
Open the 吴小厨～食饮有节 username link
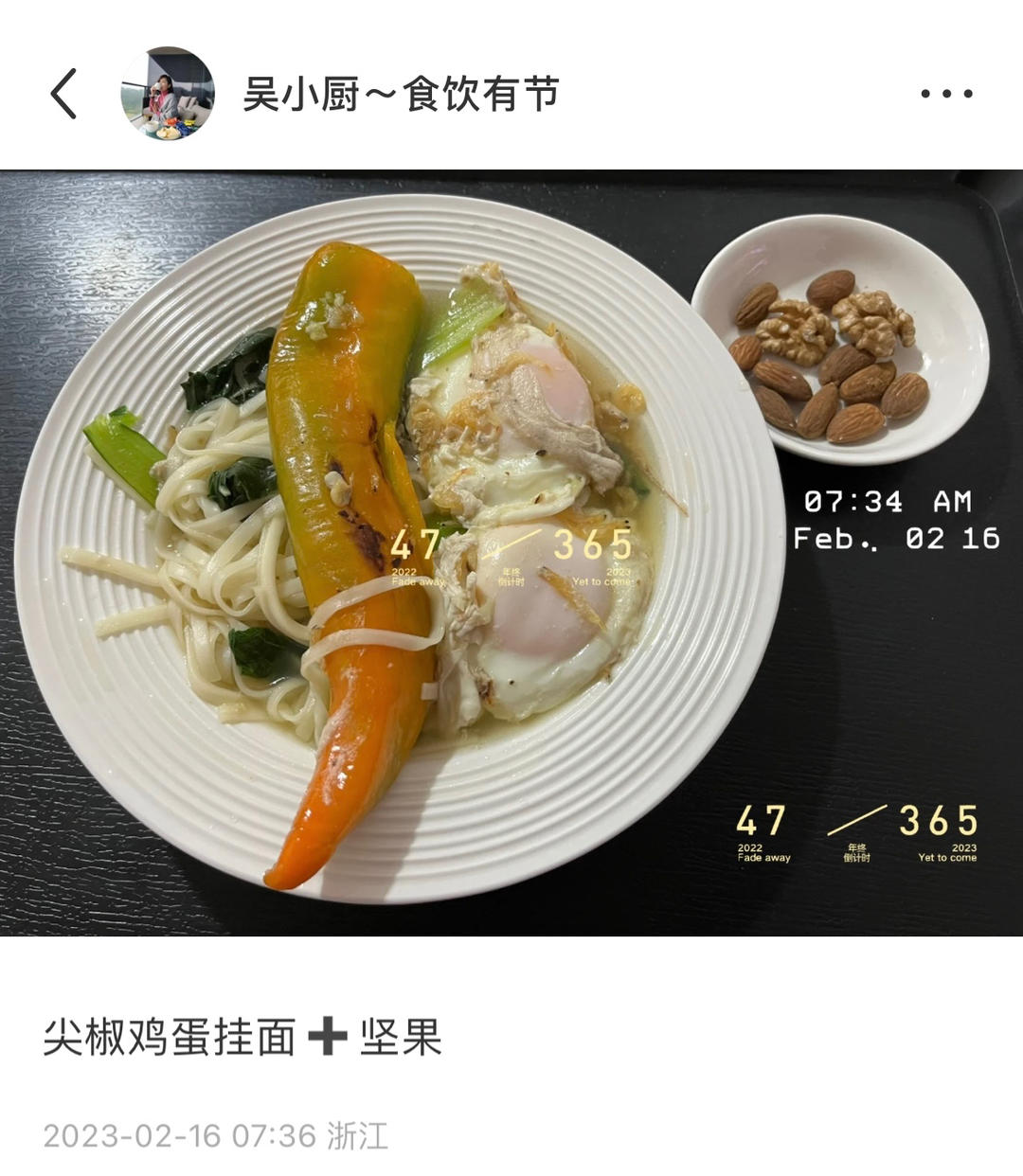[400, 94]
